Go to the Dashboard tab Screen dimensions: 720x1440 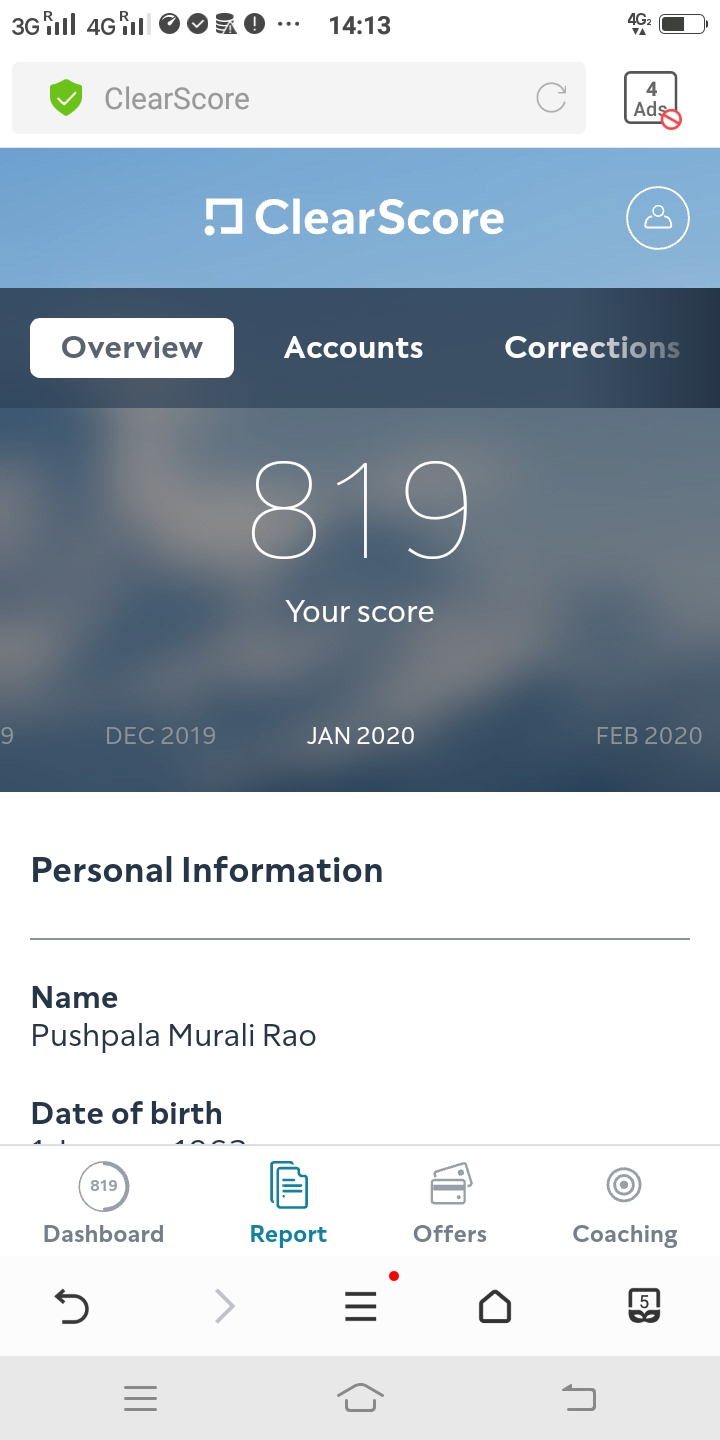(104, 1204)
